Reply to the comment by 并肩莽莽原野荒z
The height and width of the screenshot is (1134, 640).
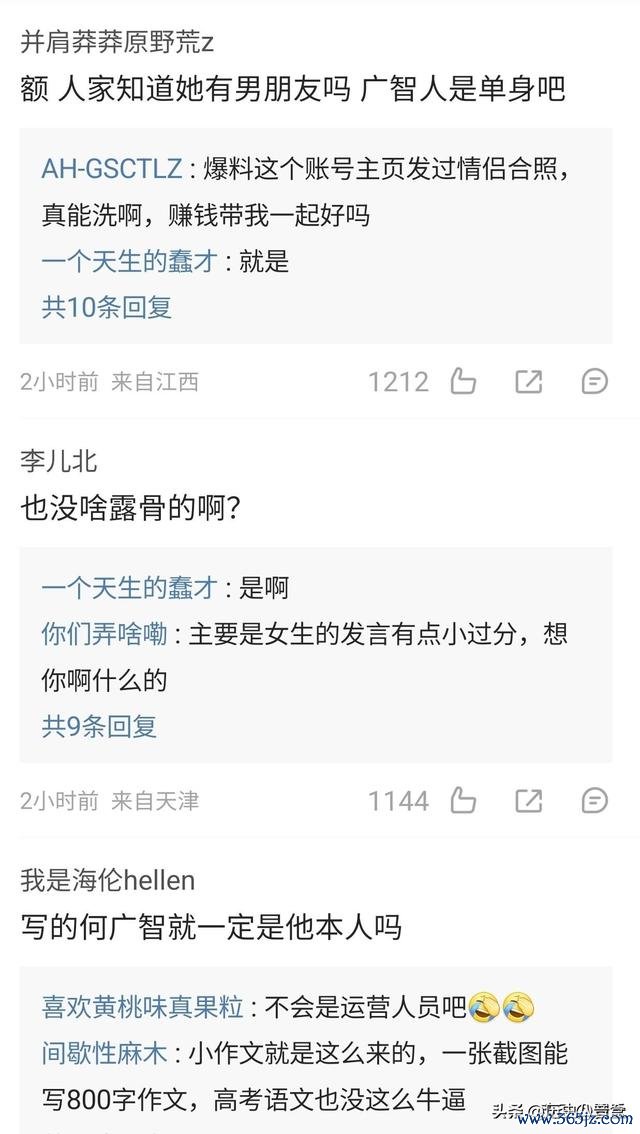[x=594, y=381]
